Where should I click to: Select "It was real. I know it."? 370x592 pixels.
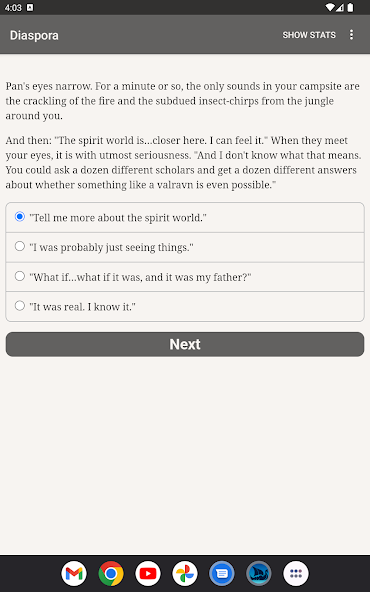coord(185,306)
